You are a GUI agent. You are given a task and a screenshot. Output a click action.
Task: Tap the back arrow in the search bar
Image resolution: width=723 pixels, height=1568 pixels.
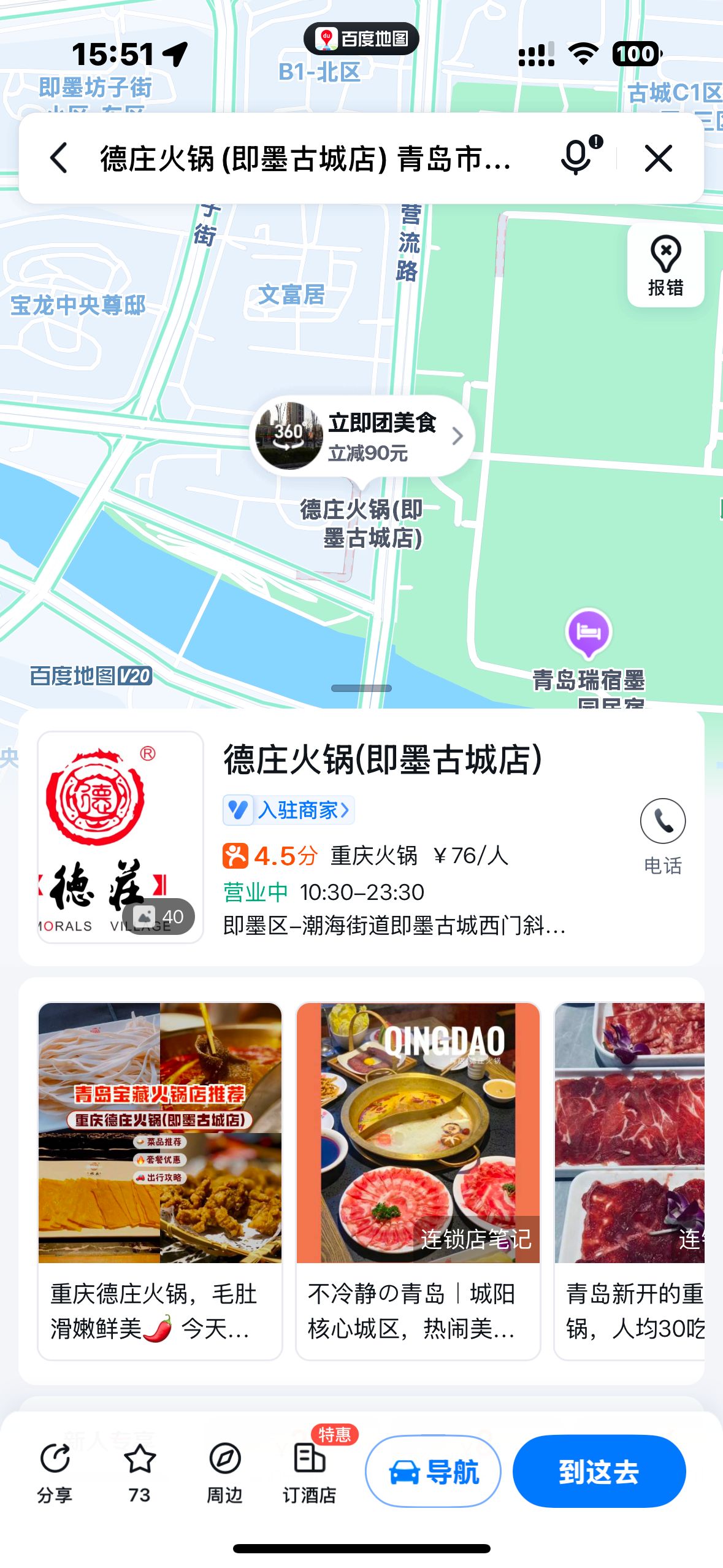[x=59, y=157]
